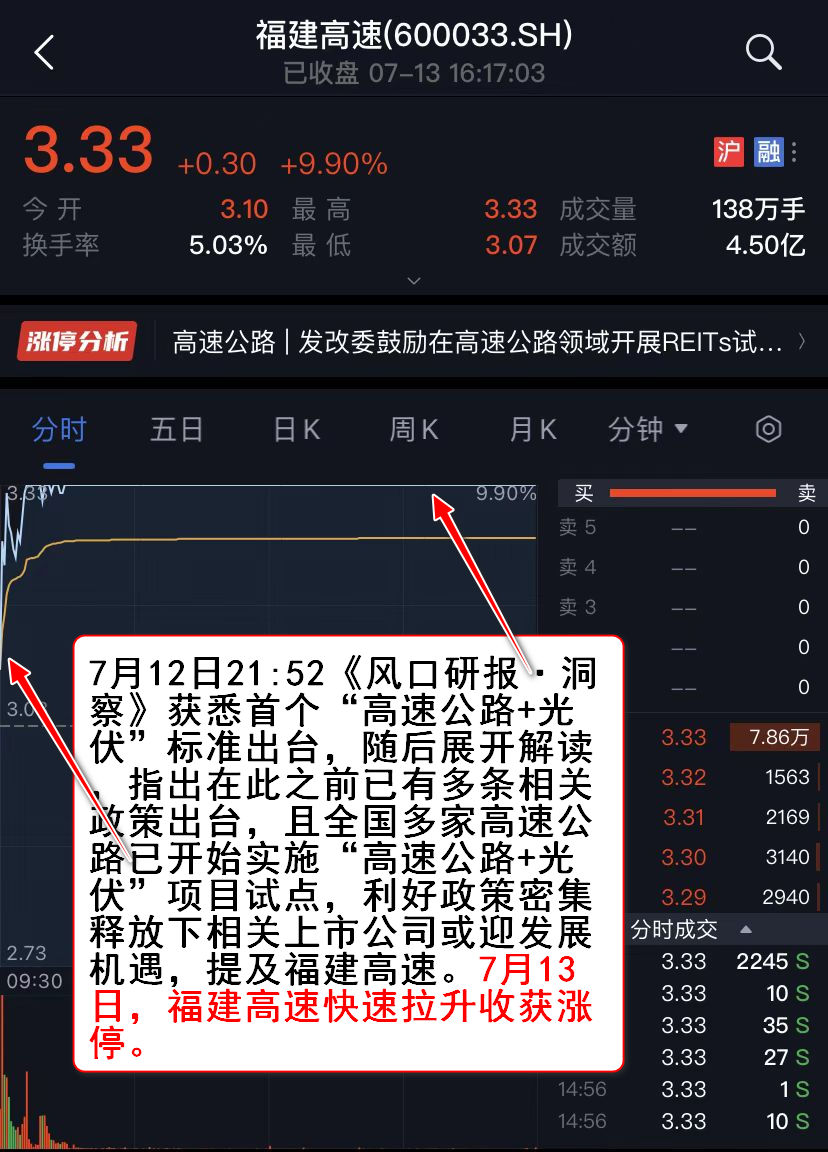The height and width of the screenshot is (1152, 828).
Task: Open chart settings hexagon icon
Action: (x=768, y=430)
